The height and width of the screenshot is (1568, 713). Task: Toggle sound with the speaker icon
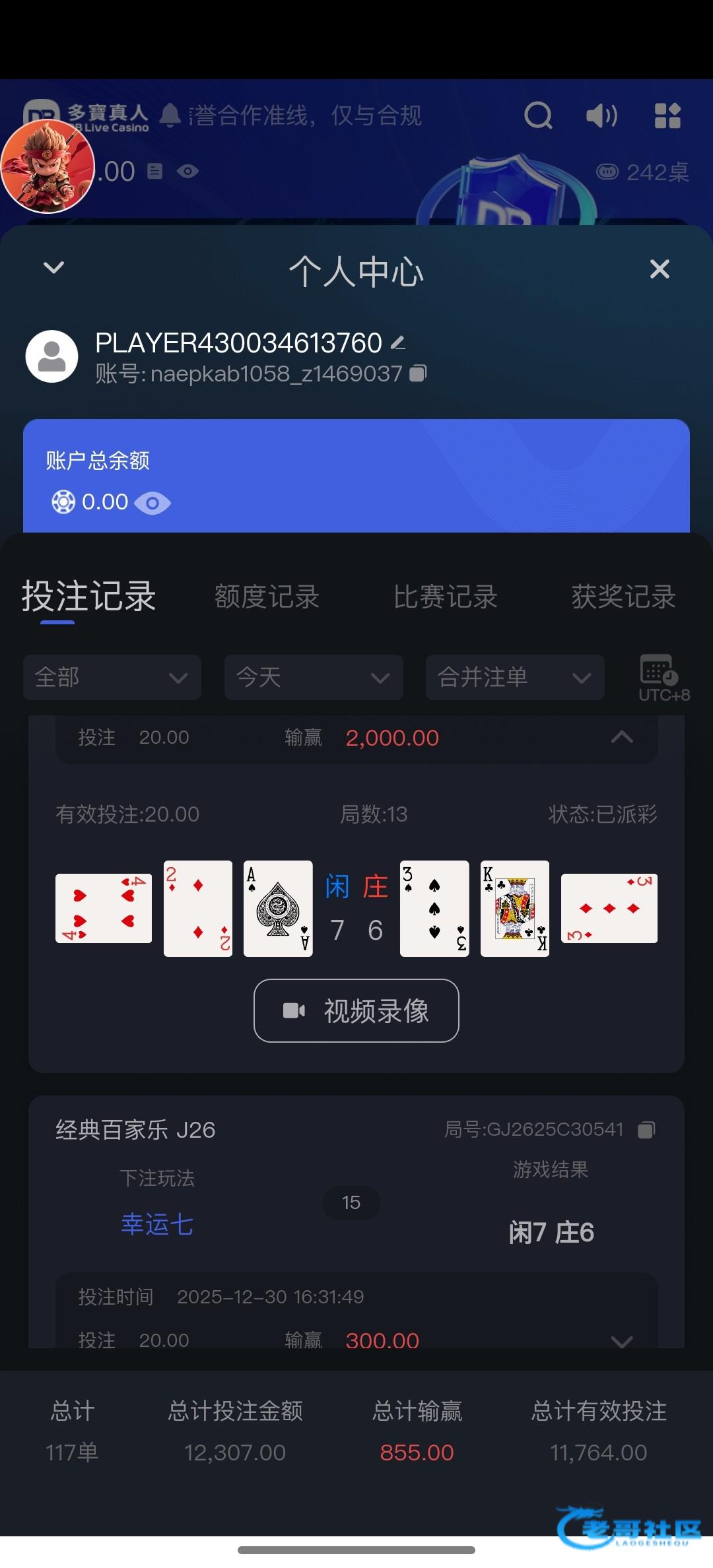601,116
